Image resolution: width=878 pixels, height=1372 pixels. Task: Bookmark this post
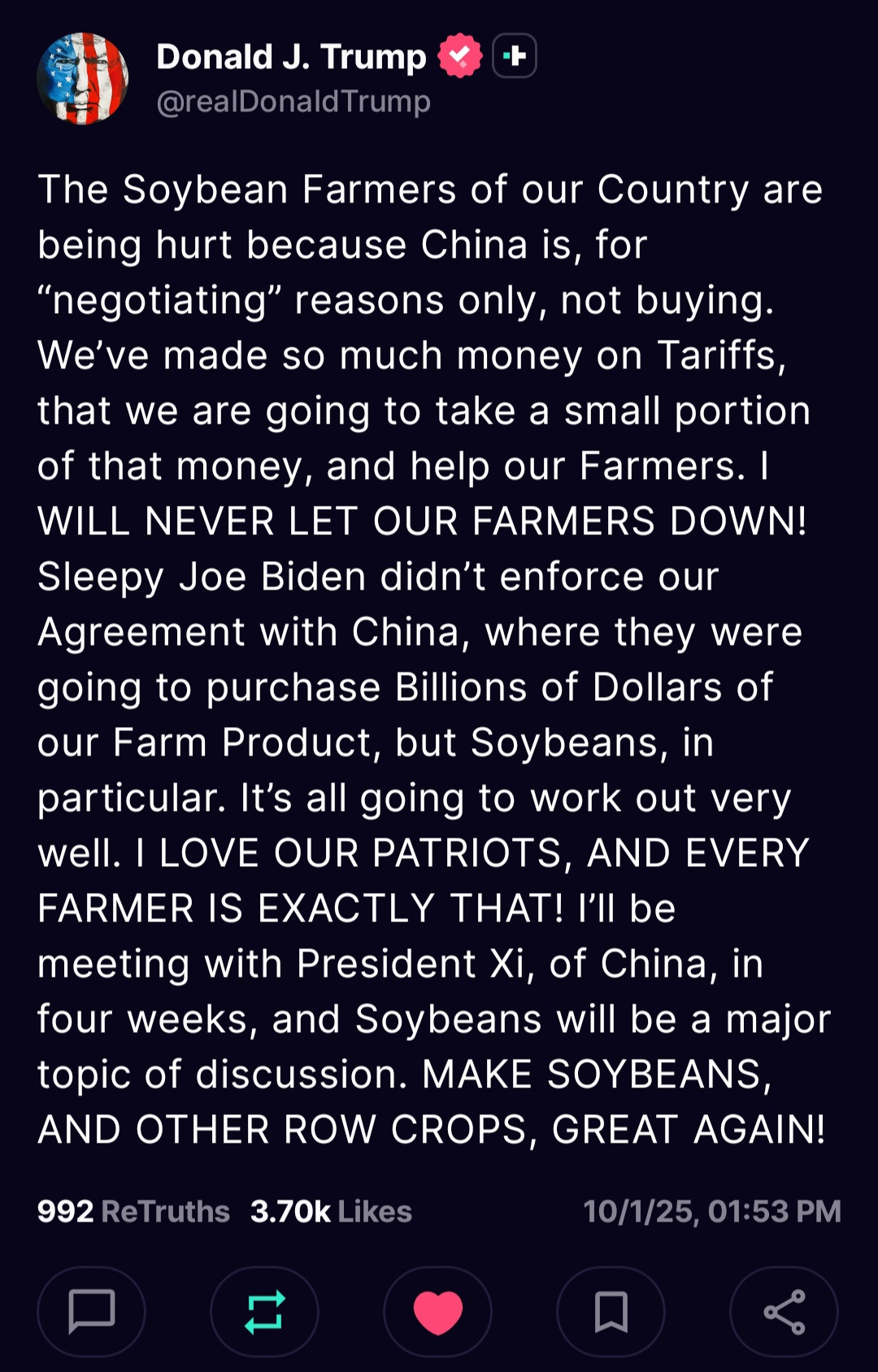611,1311
